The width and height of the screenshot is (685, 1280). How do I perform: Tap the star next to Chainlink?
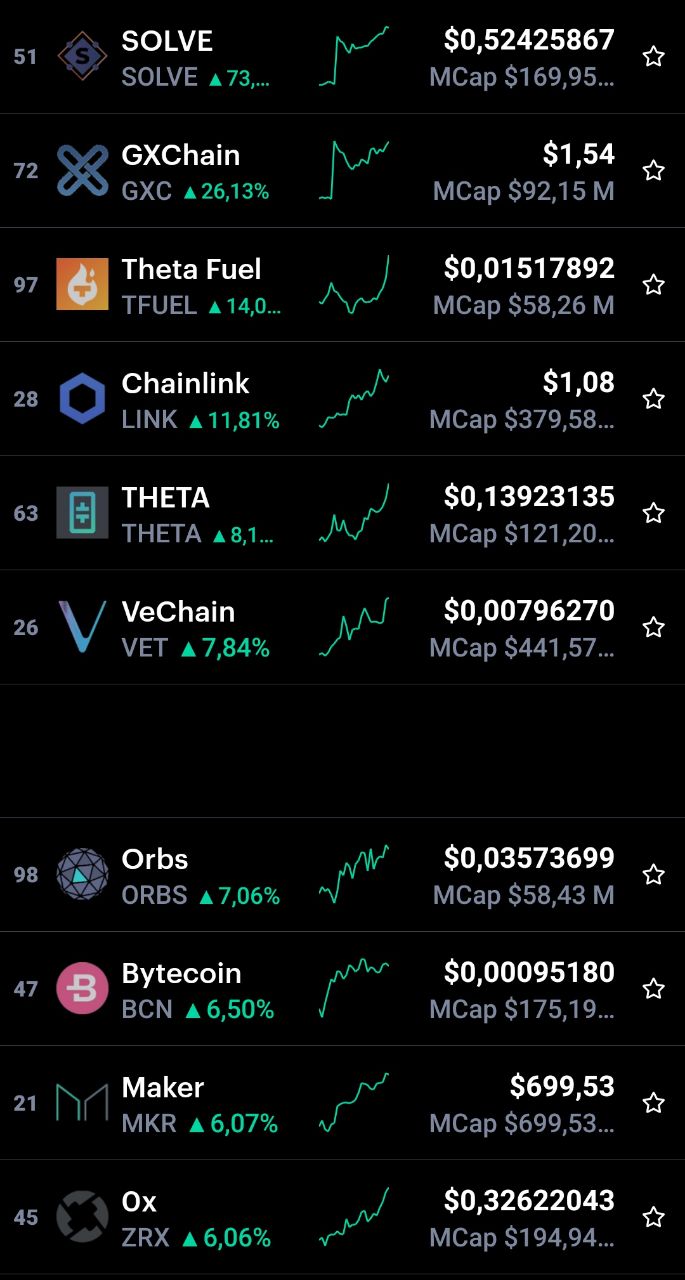[x=654, y=399]
